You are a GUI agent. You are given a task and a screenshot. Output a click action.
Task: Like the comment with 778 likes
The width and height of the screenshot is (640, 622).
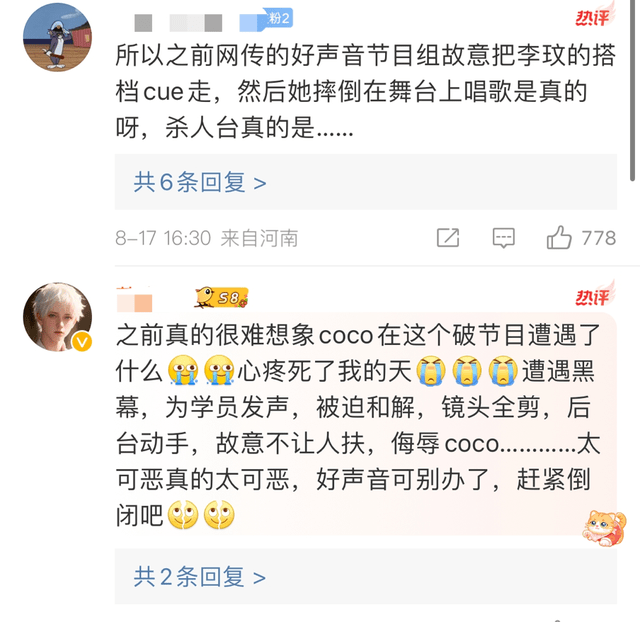560,238
